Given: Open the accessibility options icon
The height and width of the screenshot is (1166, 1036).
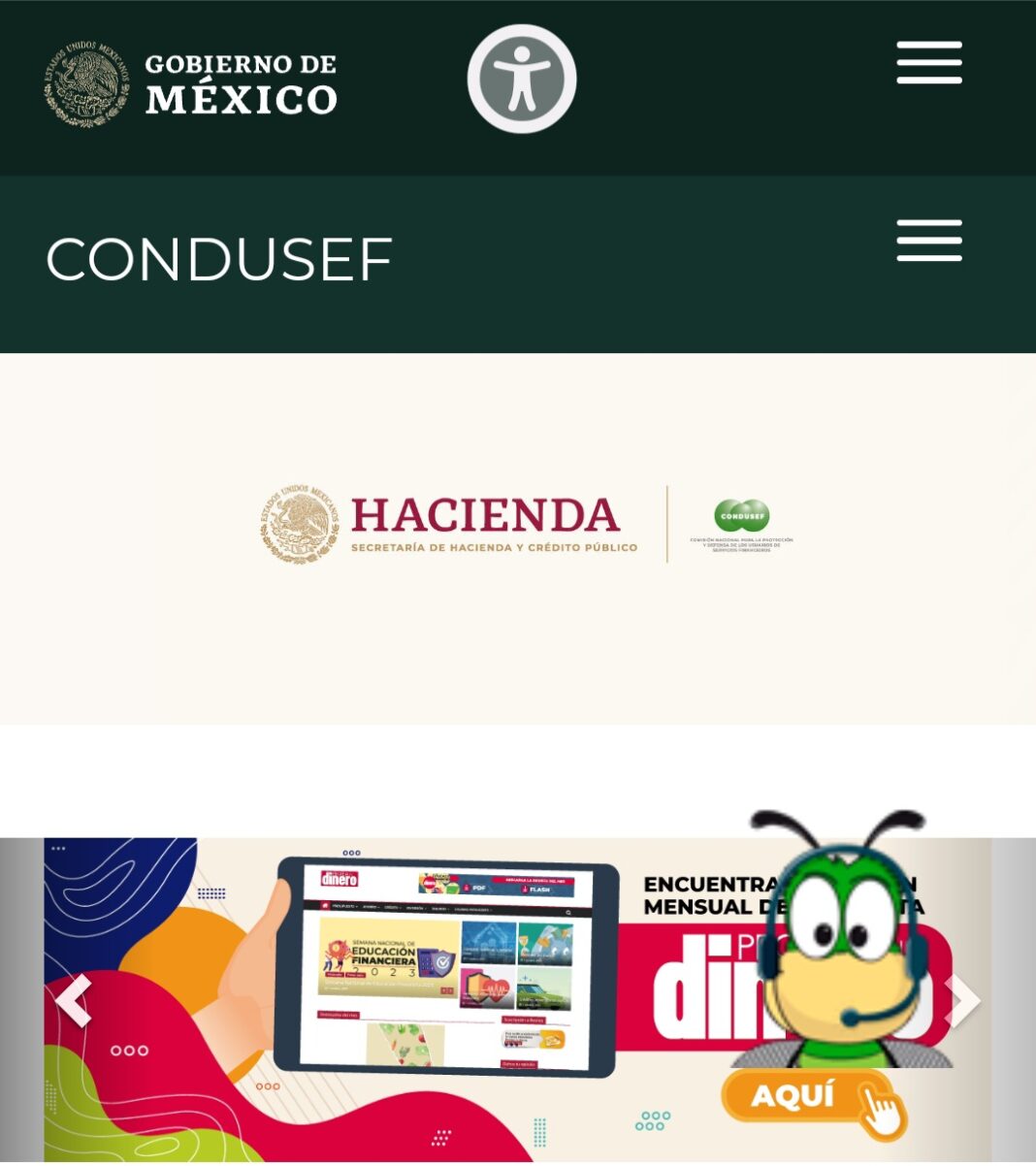Looking at the screenshot, I should coord(522,79).
